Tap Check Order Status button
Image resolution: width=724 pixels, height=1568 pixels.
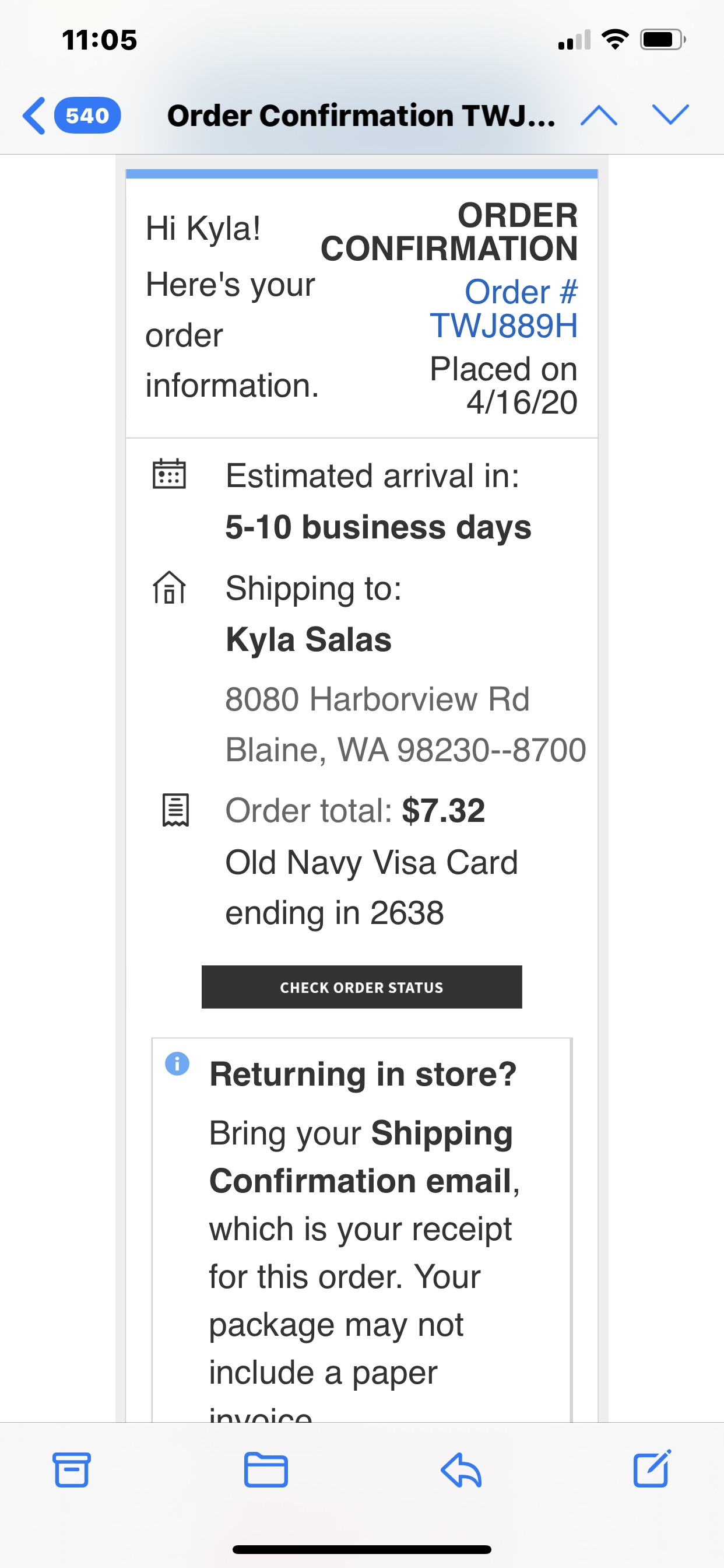coord(361,986)
